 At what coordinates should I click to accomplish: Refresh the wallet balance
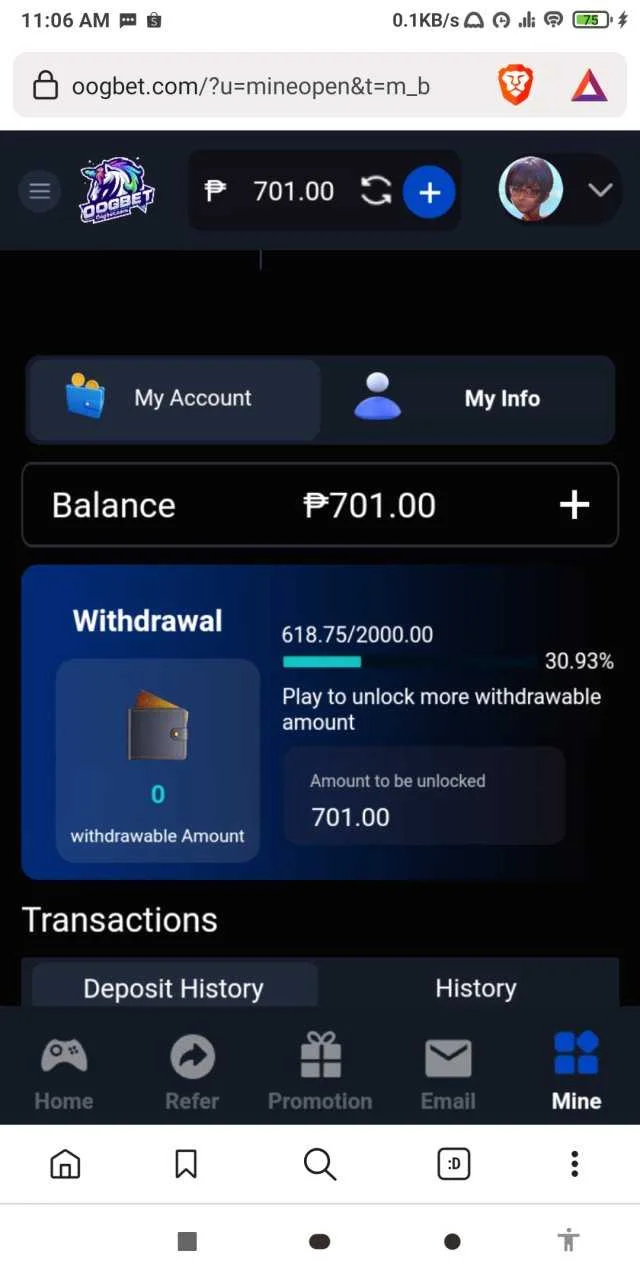click(x=376, y=190)
